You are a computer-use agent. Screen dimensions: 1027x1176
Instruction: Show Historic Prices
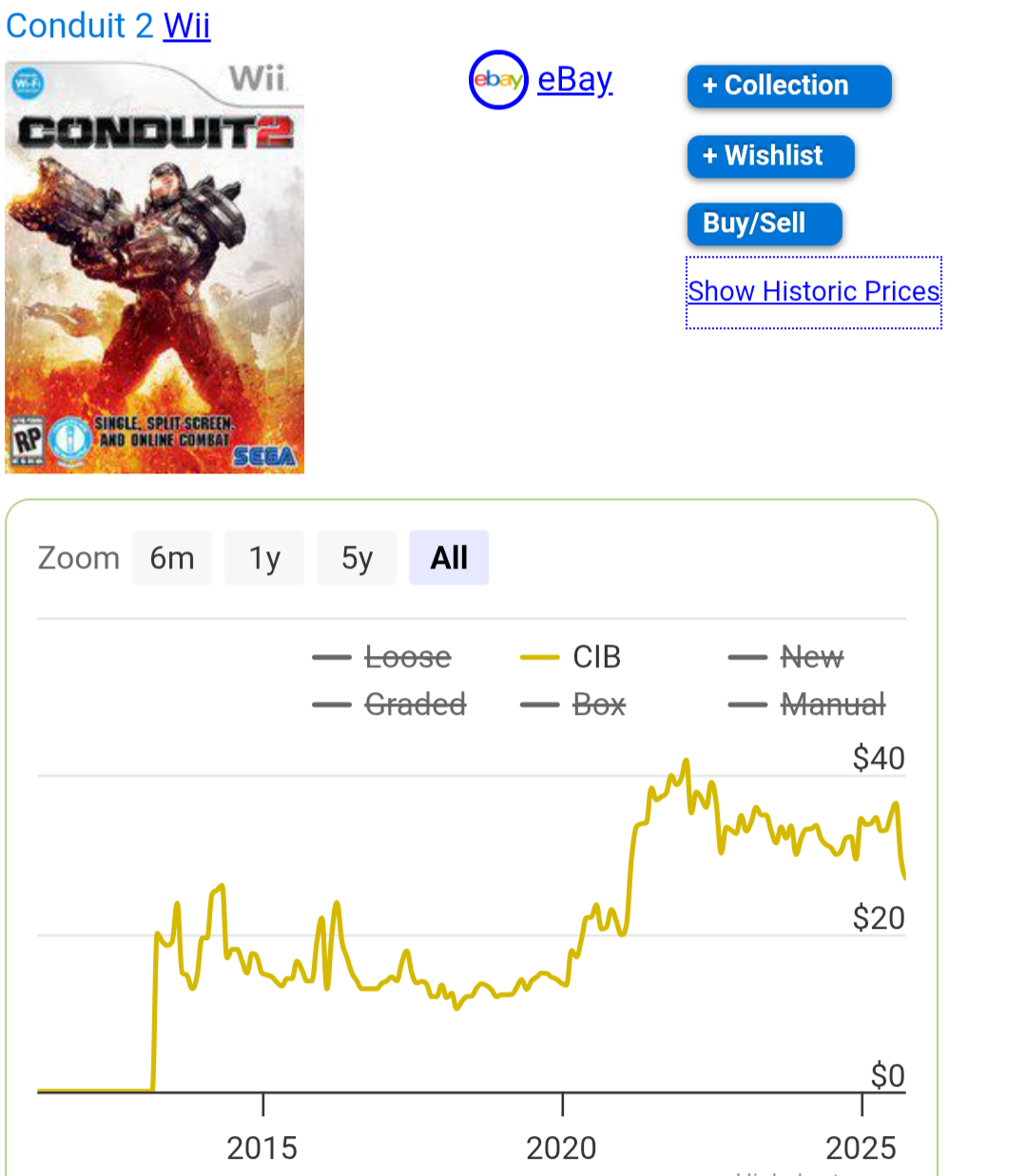[813, 291]
